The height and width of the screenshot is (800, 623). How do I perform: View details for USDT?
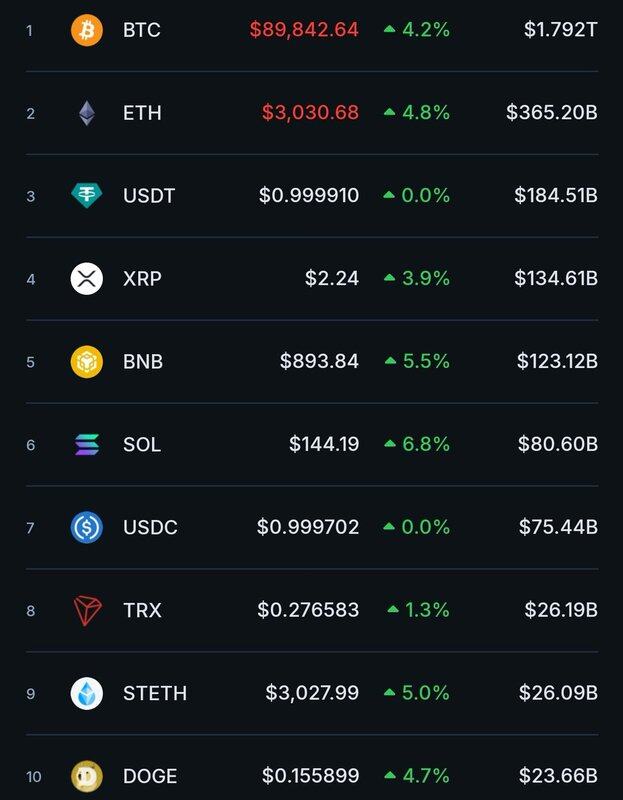(148, 196)
